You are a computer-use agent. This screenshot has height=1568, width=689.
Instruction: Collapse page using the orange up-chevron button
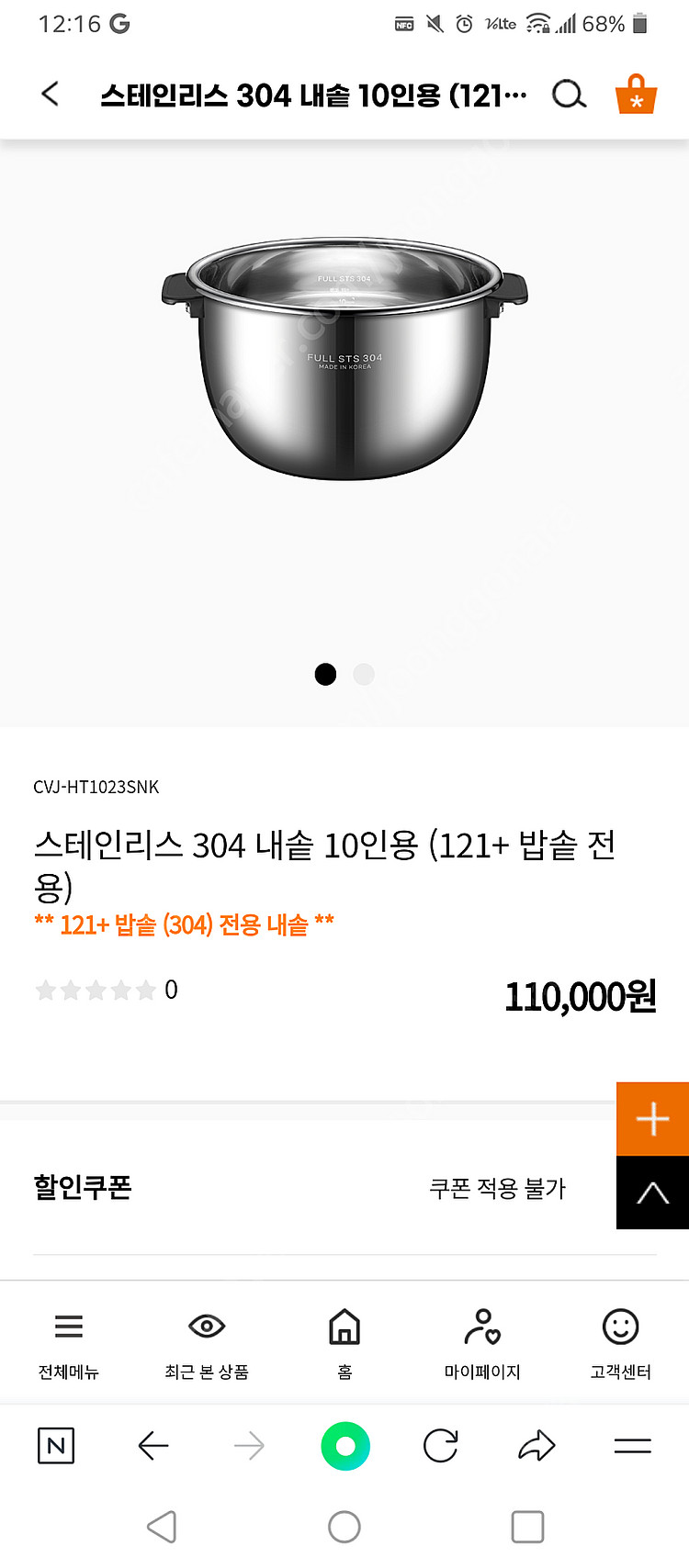tap(653, 1193)
